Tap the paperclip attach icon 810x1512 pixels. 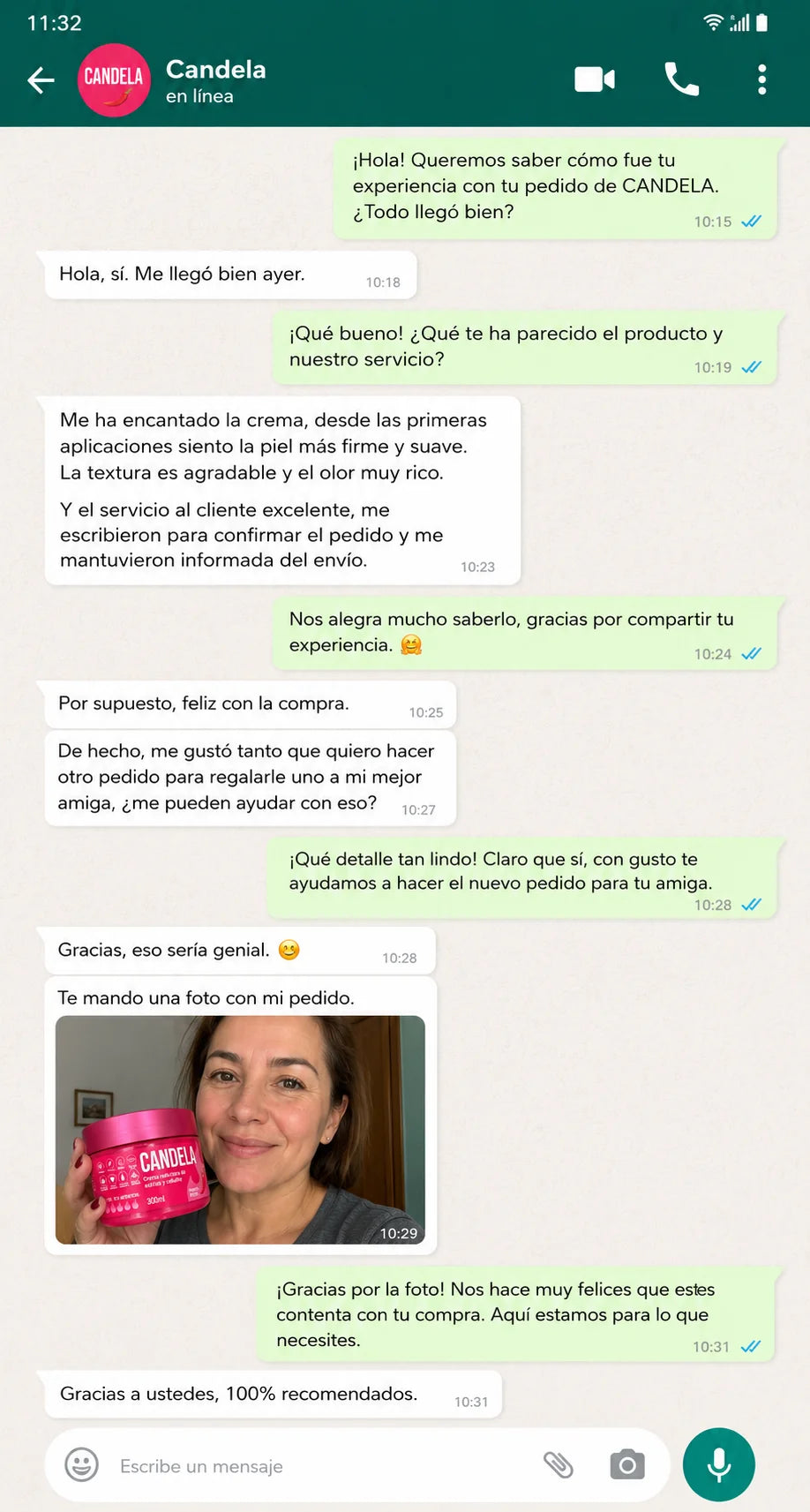coord(558,1465)
